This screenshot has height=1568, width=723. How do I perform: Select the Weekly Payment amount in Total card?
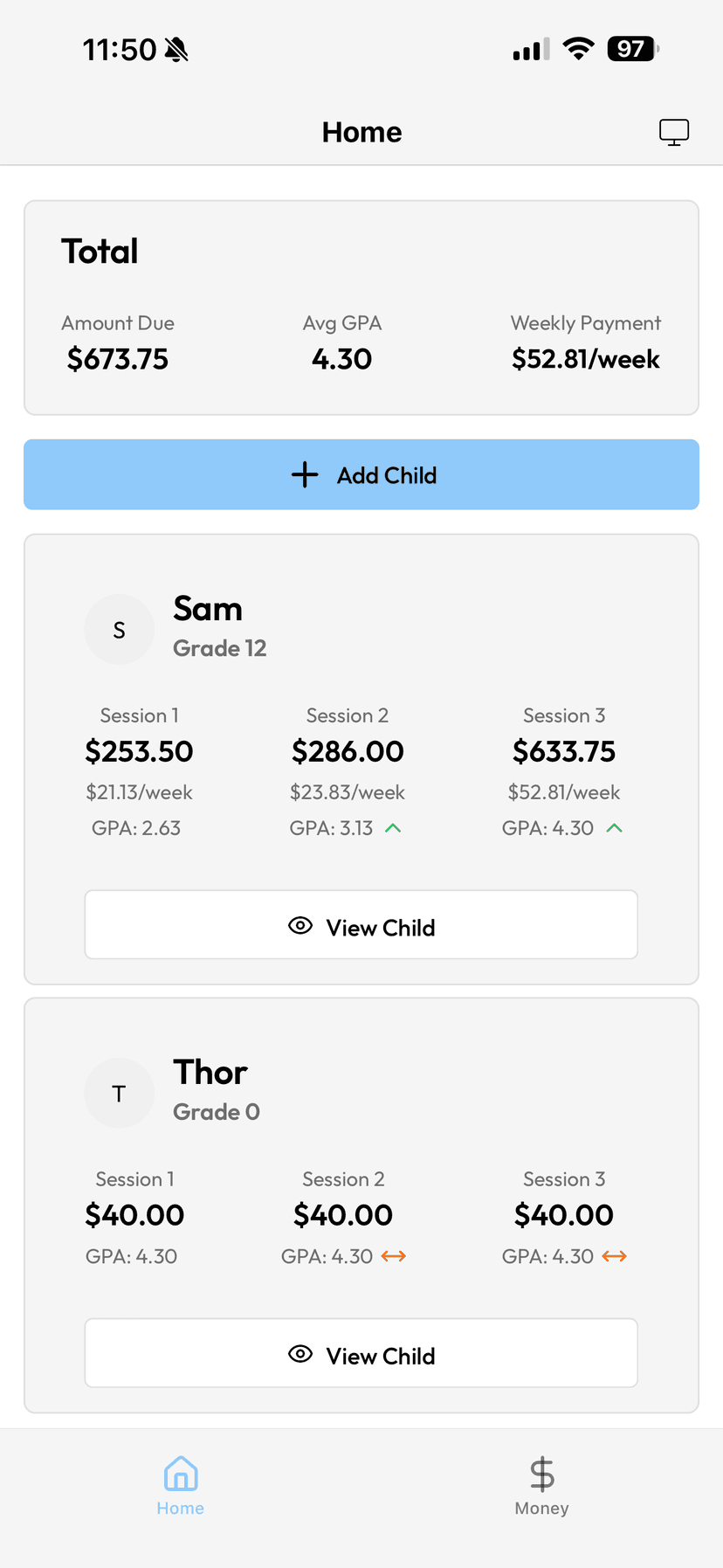(585, 358)
